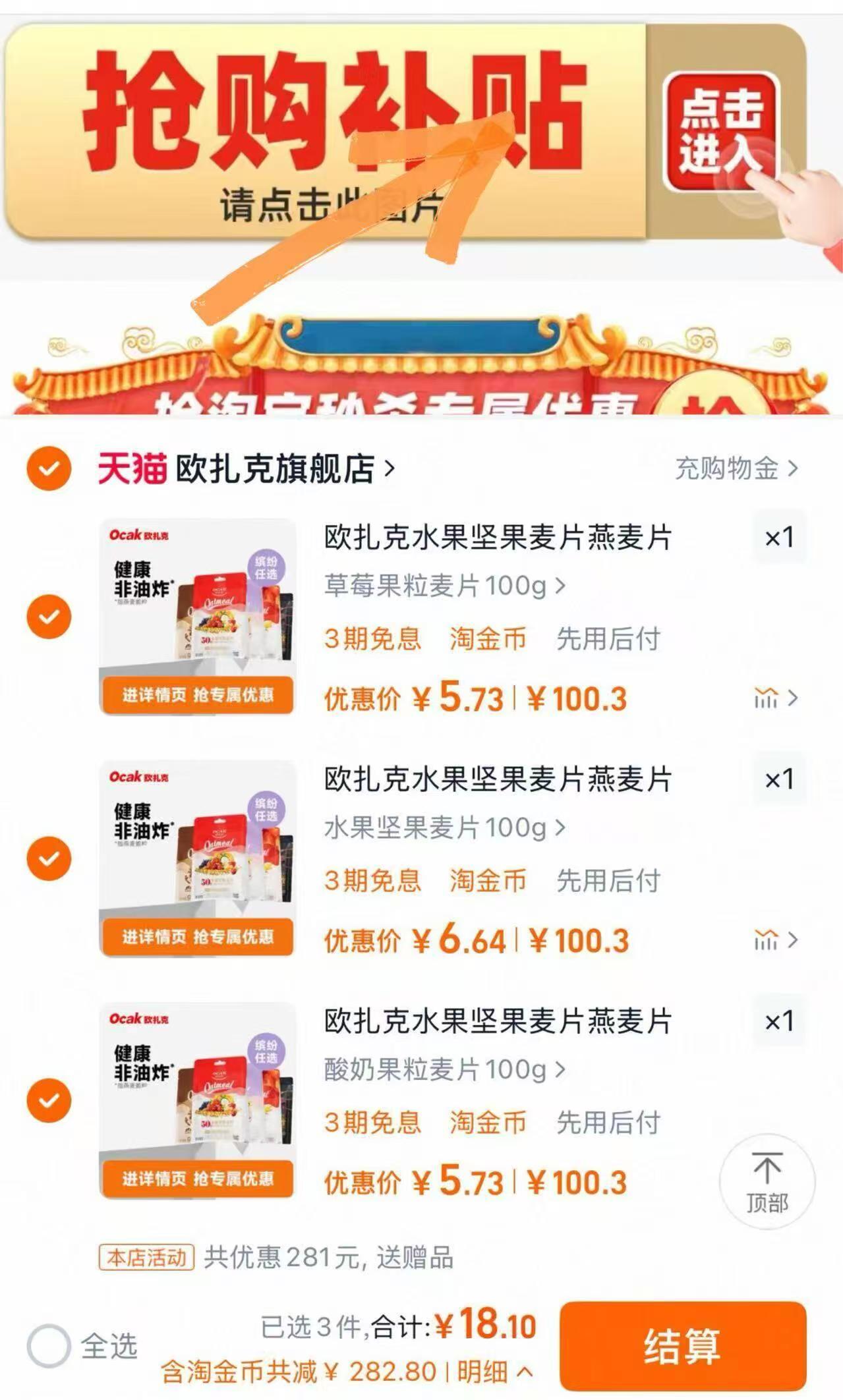The width and height of the screenshot is (843, 1400).
Task: Uncheck the fruit-nut oatmeal selection circle
Action: [49, 858]
